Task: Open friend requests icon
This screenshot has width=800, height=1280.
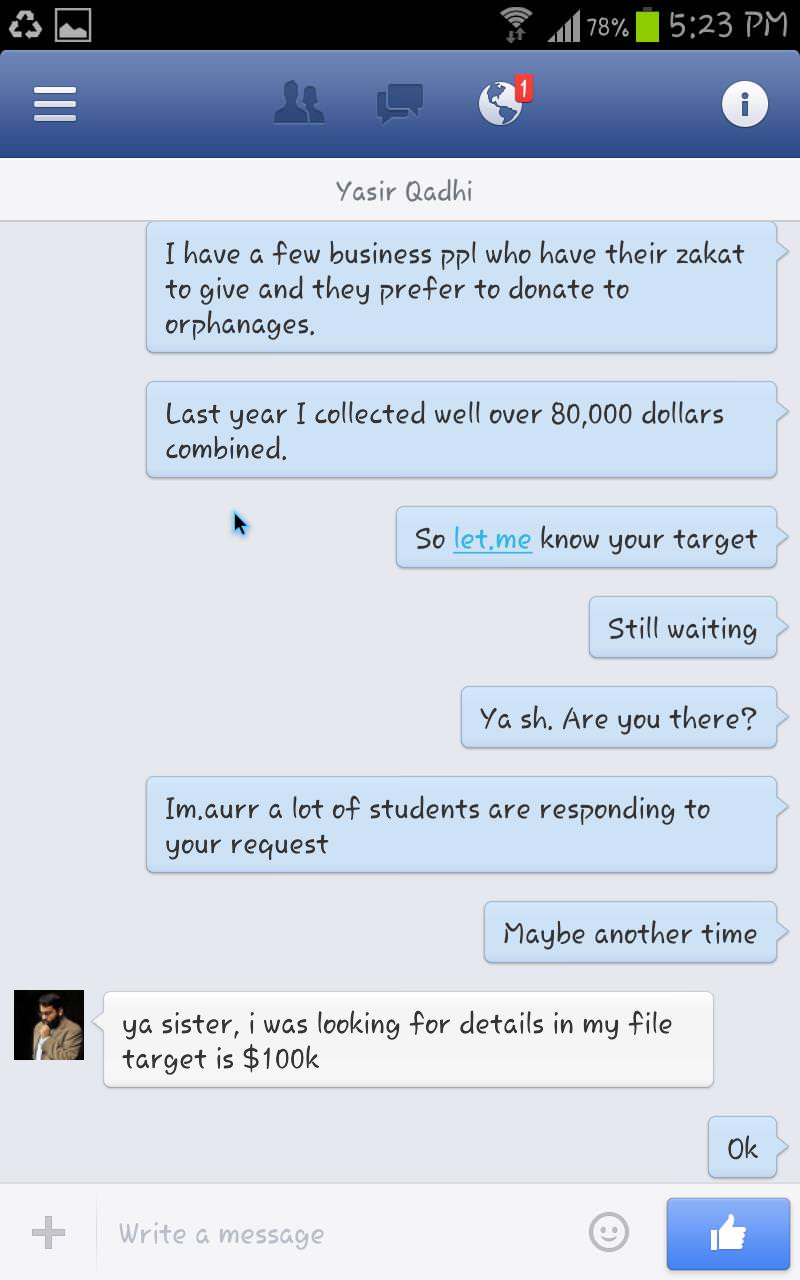Action: pos(299,104)
